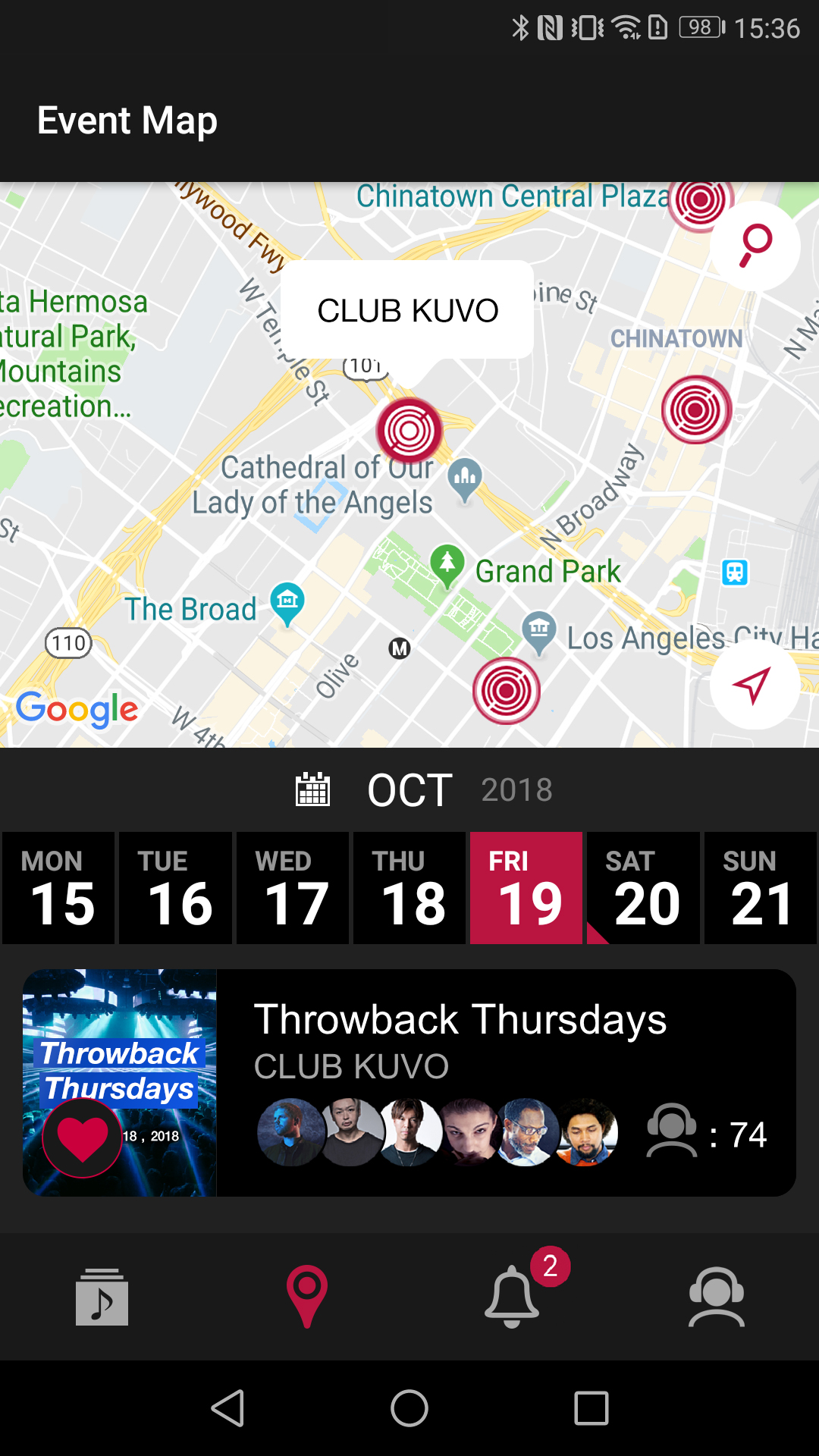The image size is (819, 1456).
Task: Go to the home screen
Action: pos(409,1408)
